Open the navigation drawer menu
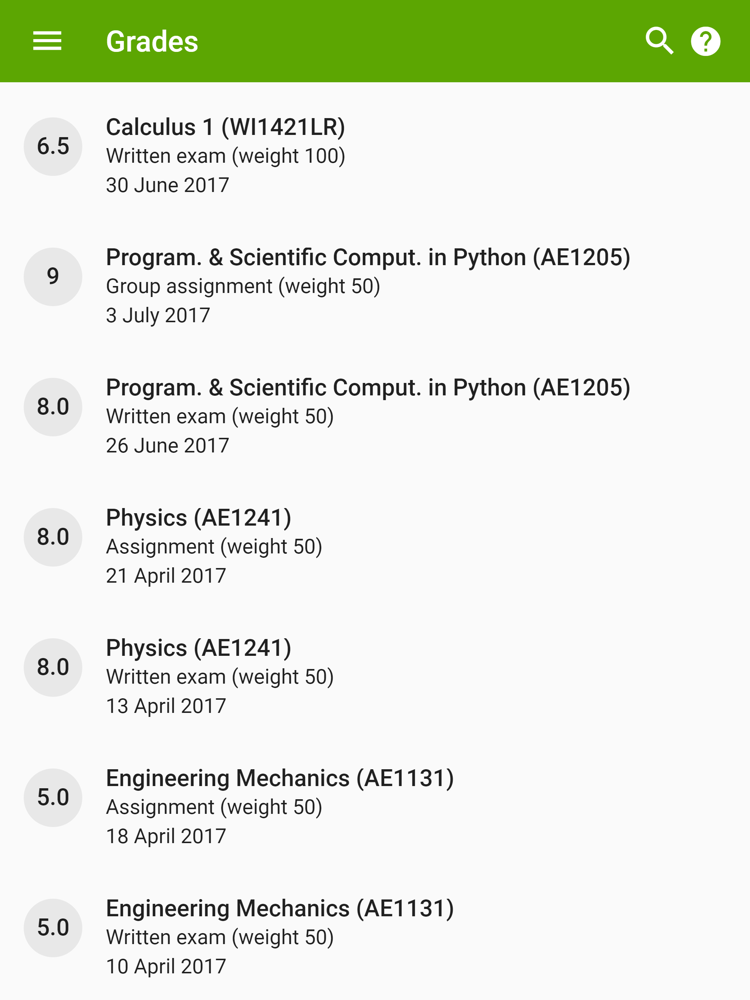Image resolution: width=750 pixels, height=1000 pixels. [x=46, y=41]
